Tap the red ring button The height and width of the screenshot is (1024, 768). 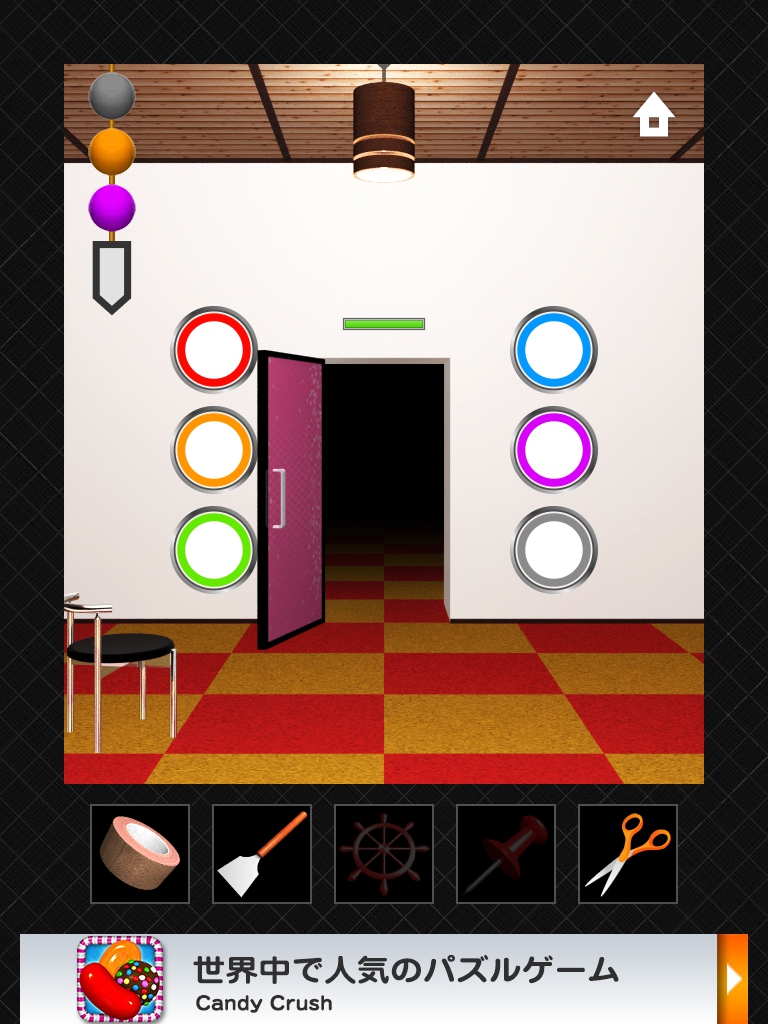[x=213, y=350]
